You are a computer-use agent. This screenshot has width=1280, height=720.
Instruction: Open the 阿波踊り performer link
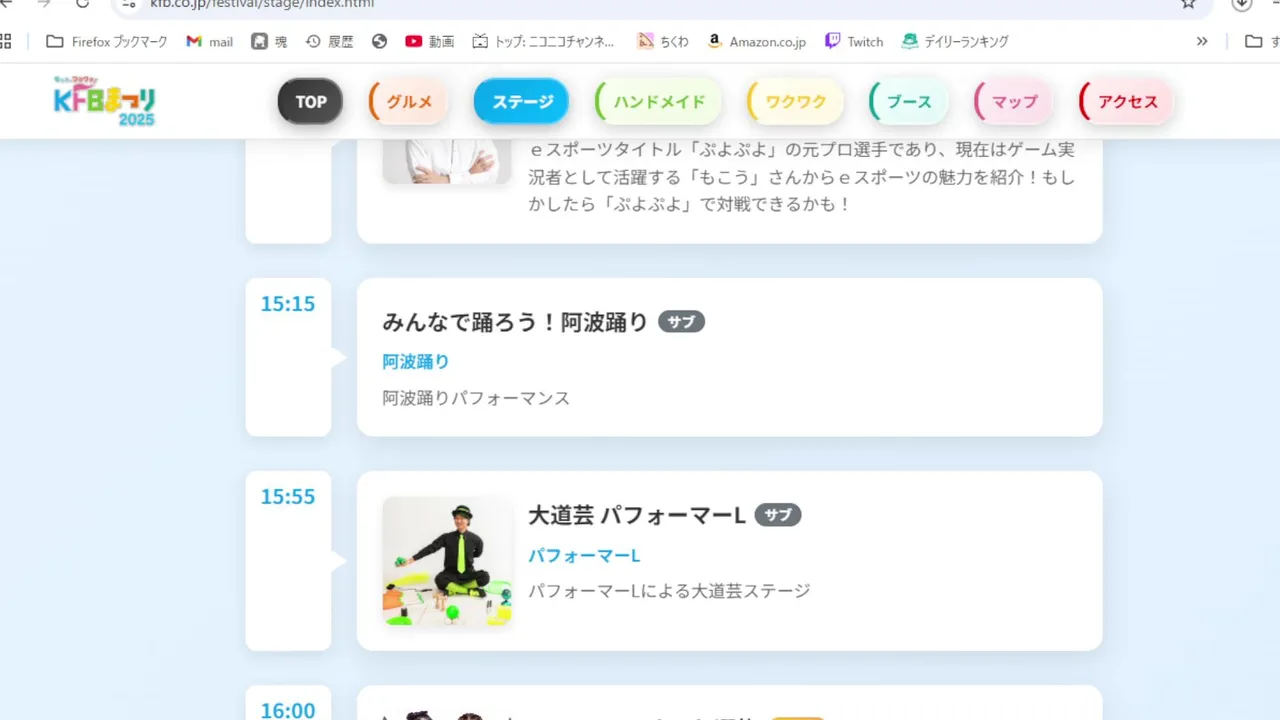pos(416,362)
